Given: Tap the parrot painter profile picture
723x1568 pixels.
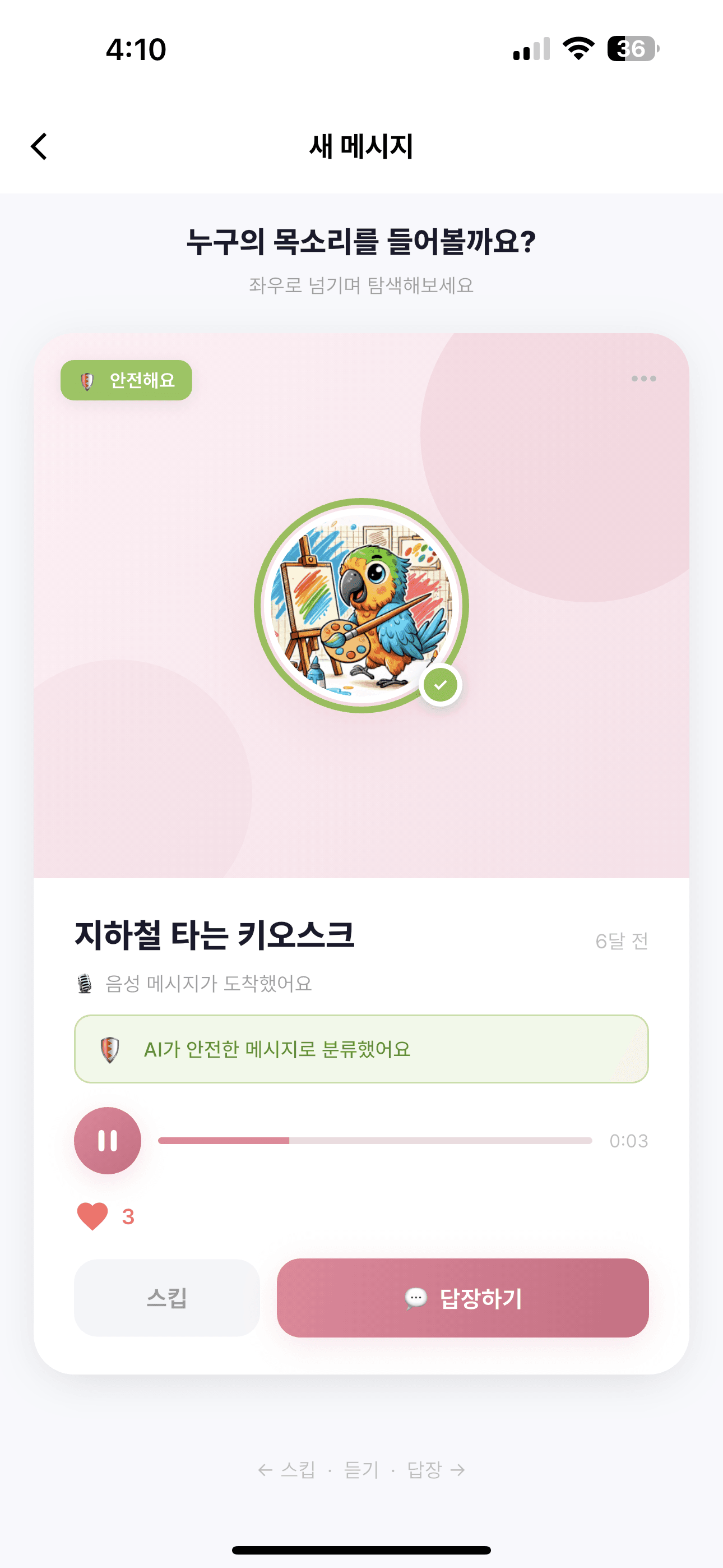Looking at the screenshot, I should [x=361, y=609].
